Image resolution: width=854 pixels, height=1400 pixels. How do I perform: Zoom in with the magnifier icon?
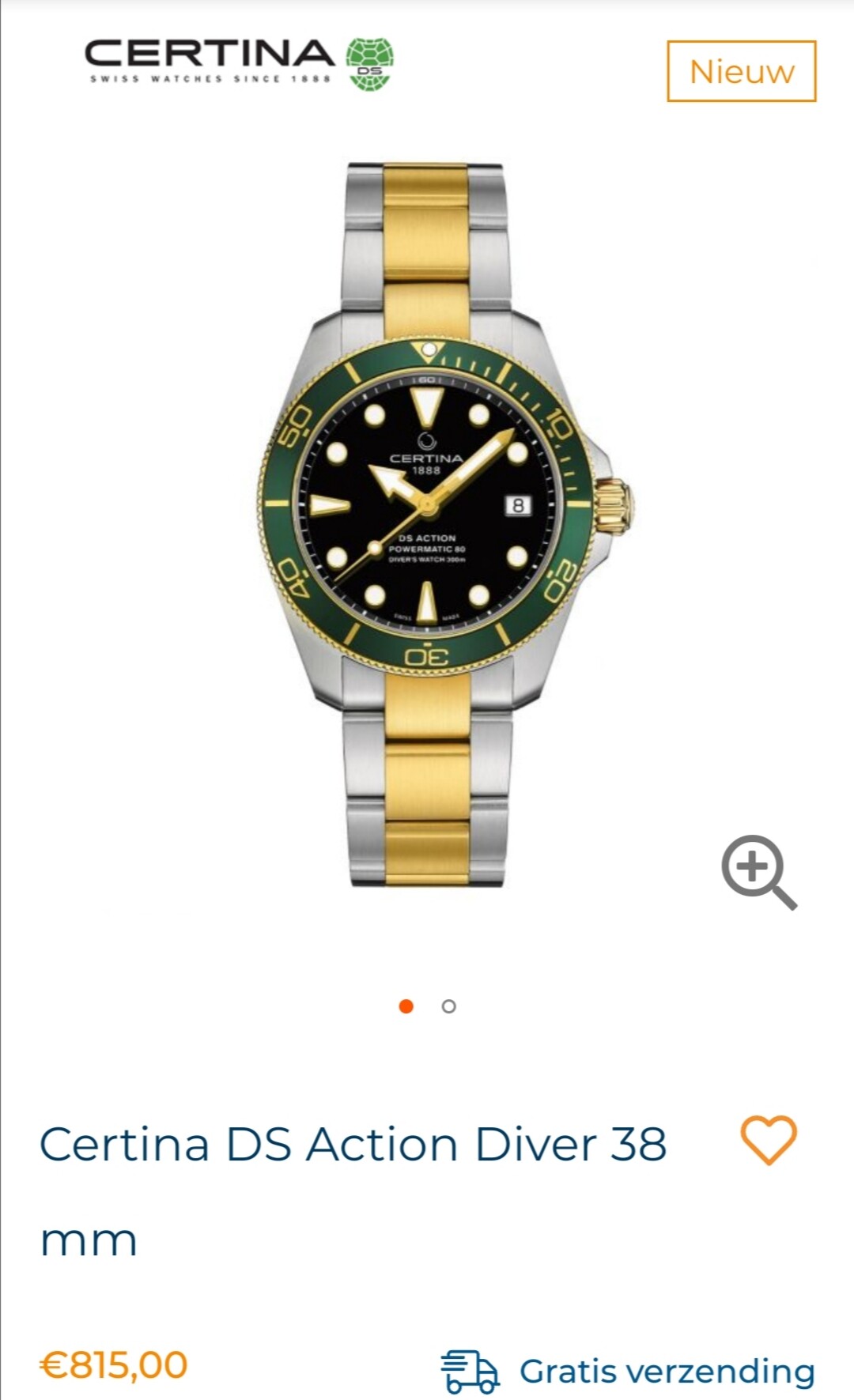[x=758, y=872]
